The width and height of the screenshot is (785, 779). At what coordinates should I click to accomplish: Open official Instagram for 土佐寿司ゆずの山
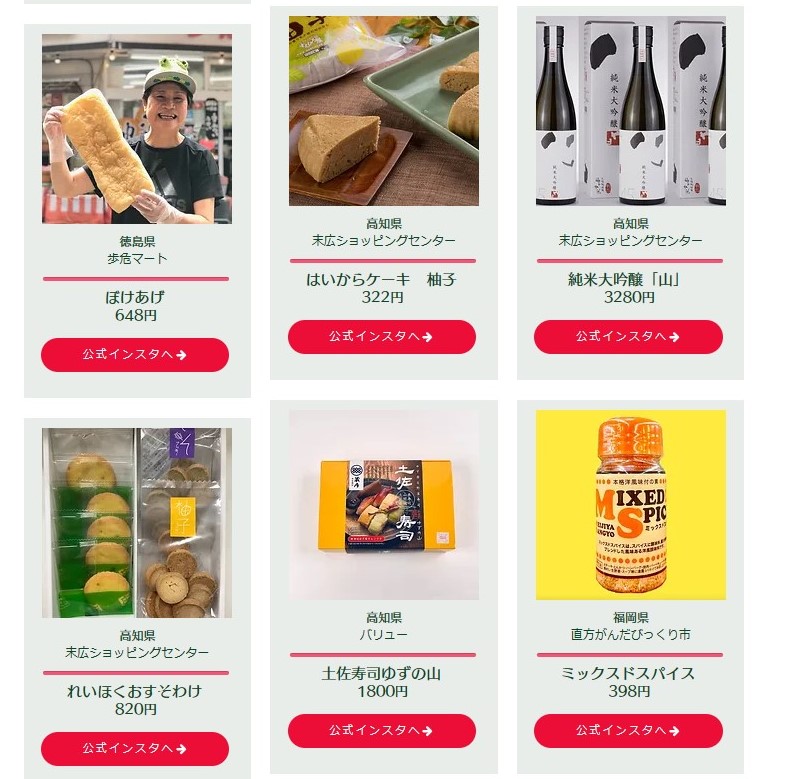382,730
